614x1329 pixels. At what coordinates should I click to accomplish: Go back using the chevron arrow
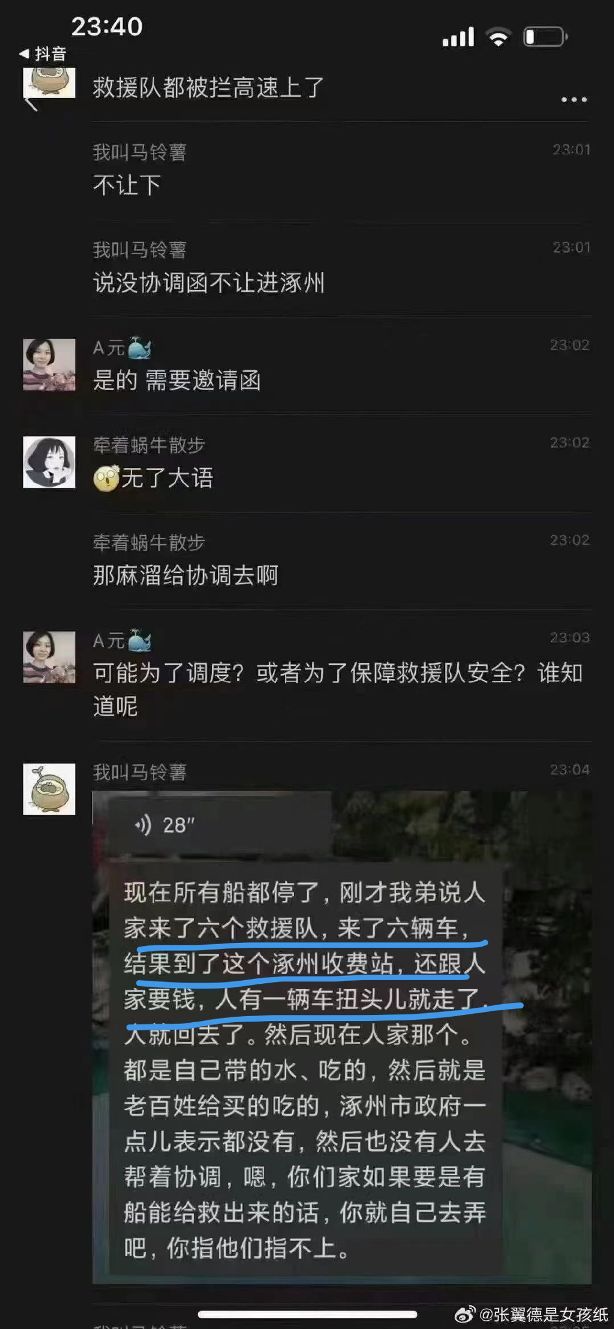31,101
